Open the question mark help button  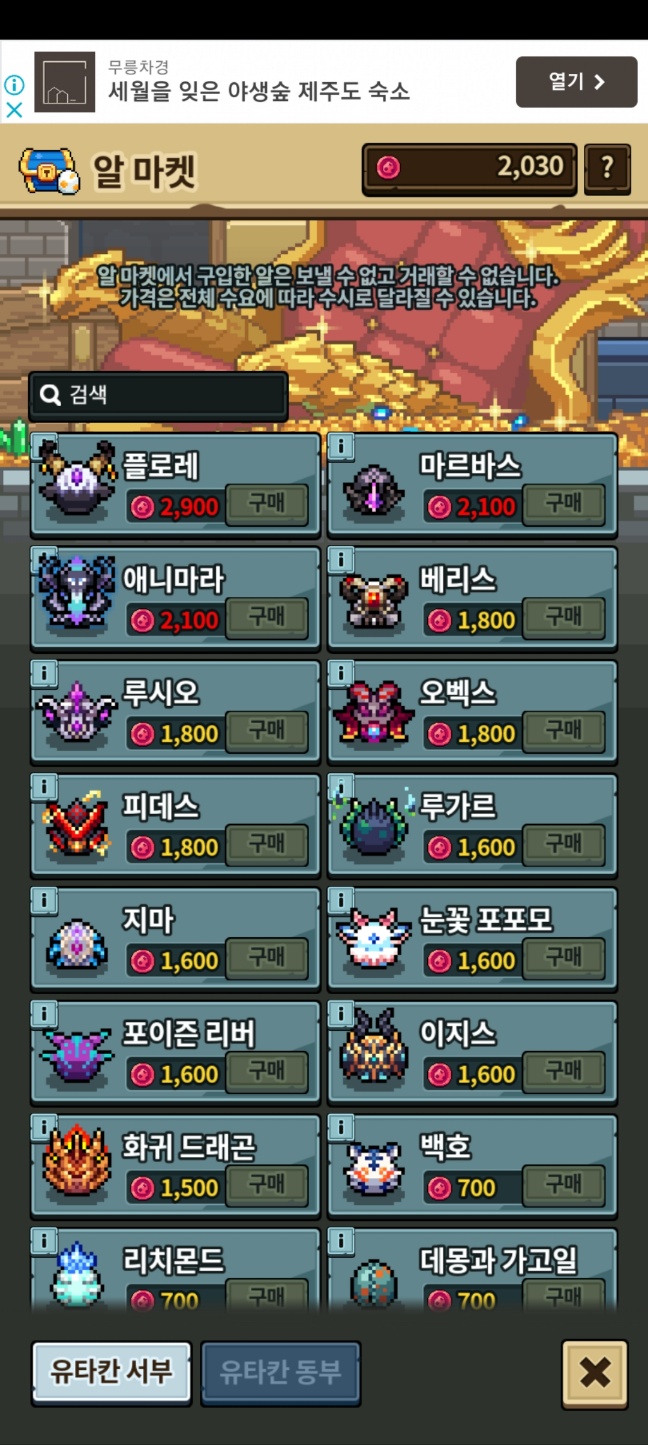coord(607,168)
